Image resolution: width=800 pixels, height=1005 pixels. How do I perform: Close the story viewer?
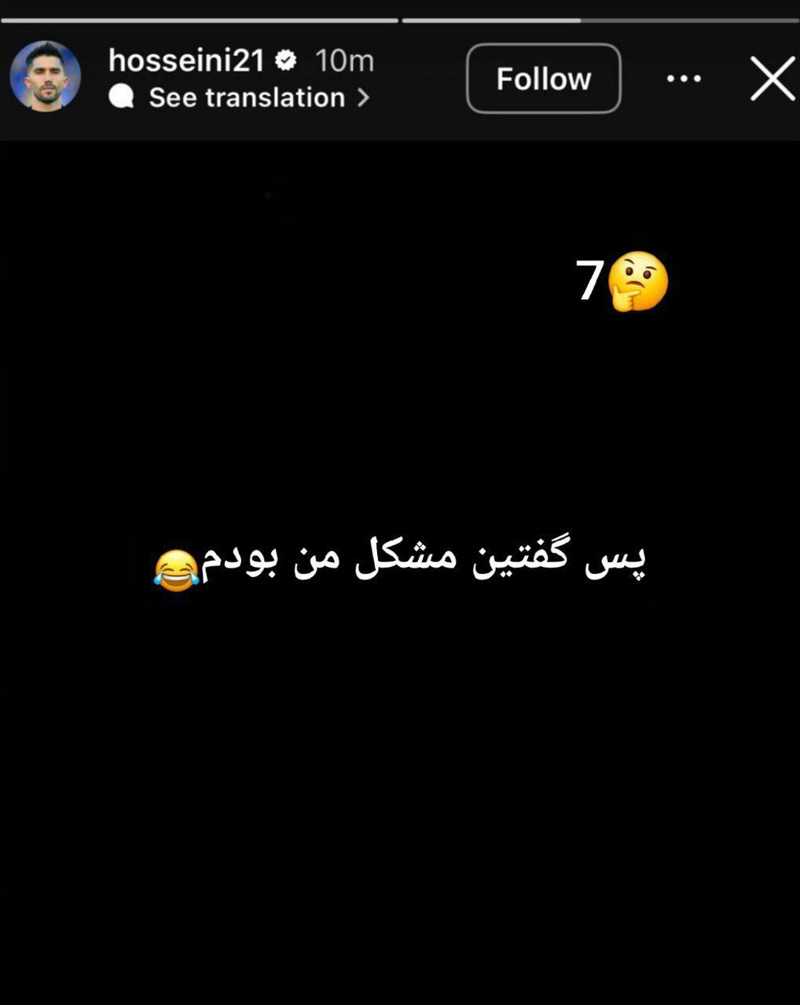pyautogui.click(x=772, y=79)
